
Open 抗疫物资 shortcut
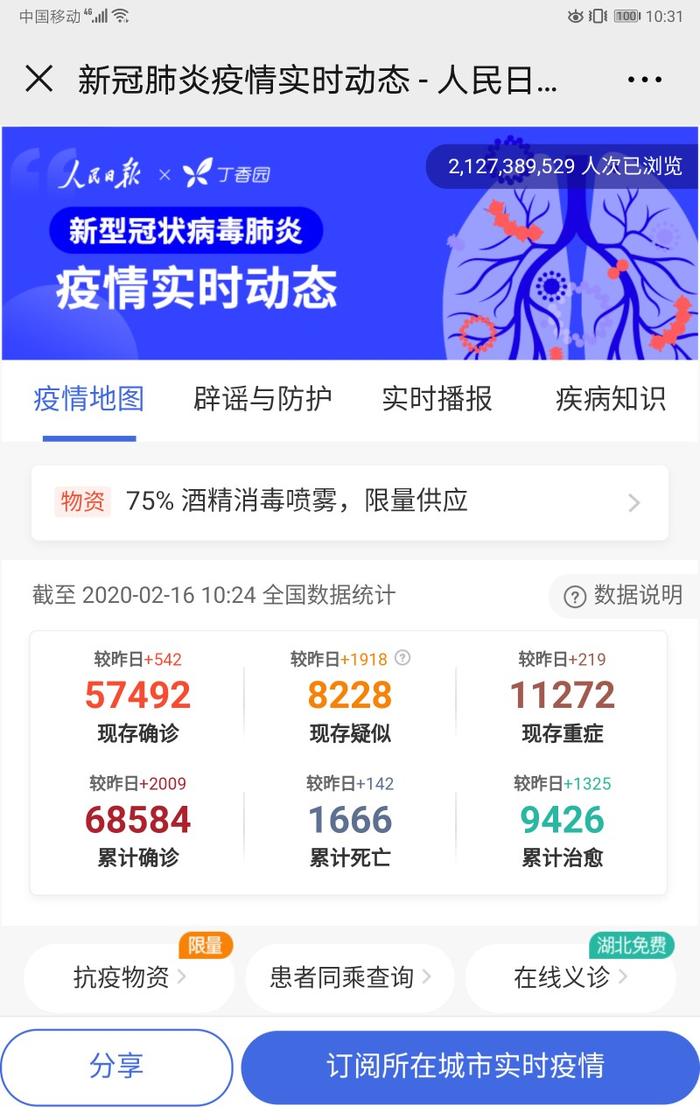[x=129, y=976]
